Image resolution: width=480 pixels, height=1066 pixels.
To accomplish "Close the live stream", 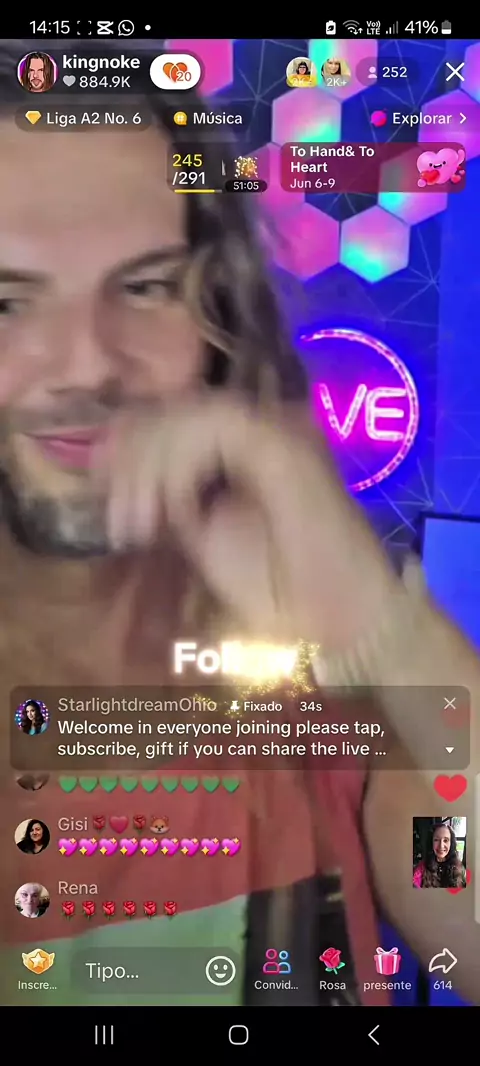I will coord(455,72).
